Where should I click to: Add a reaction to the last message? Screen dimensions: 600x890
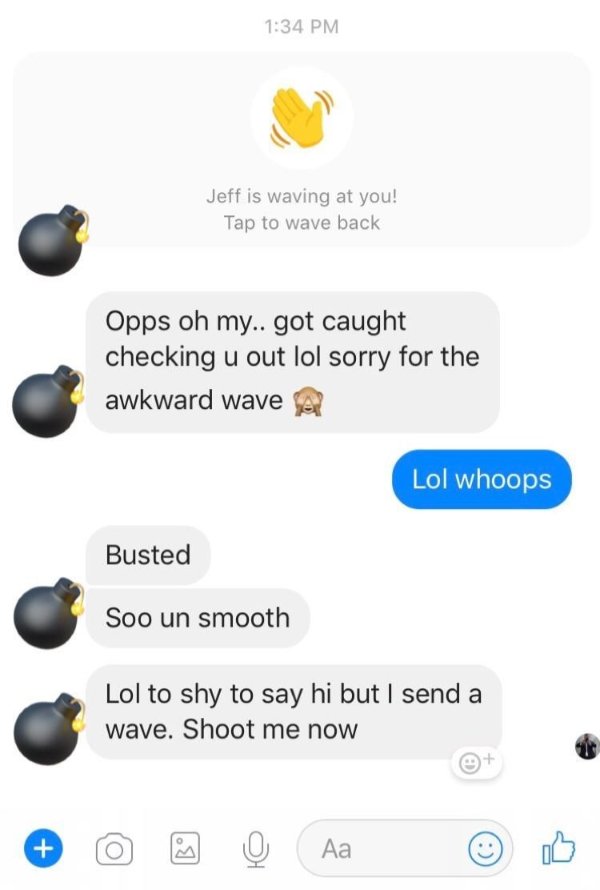(x=477, y=763)
